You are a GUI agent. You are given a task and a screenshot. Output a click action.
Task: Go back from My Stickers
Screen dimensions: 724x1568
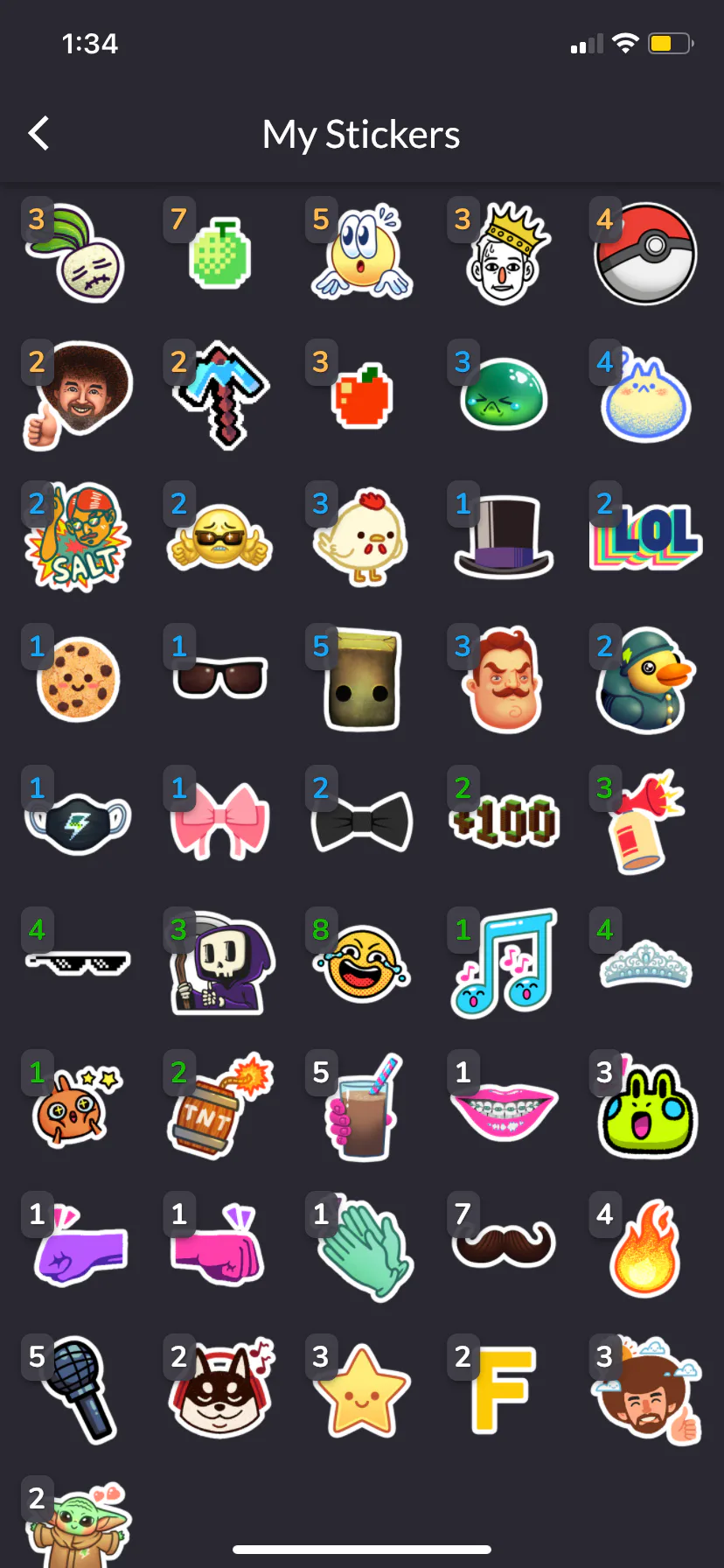point(38,134)
